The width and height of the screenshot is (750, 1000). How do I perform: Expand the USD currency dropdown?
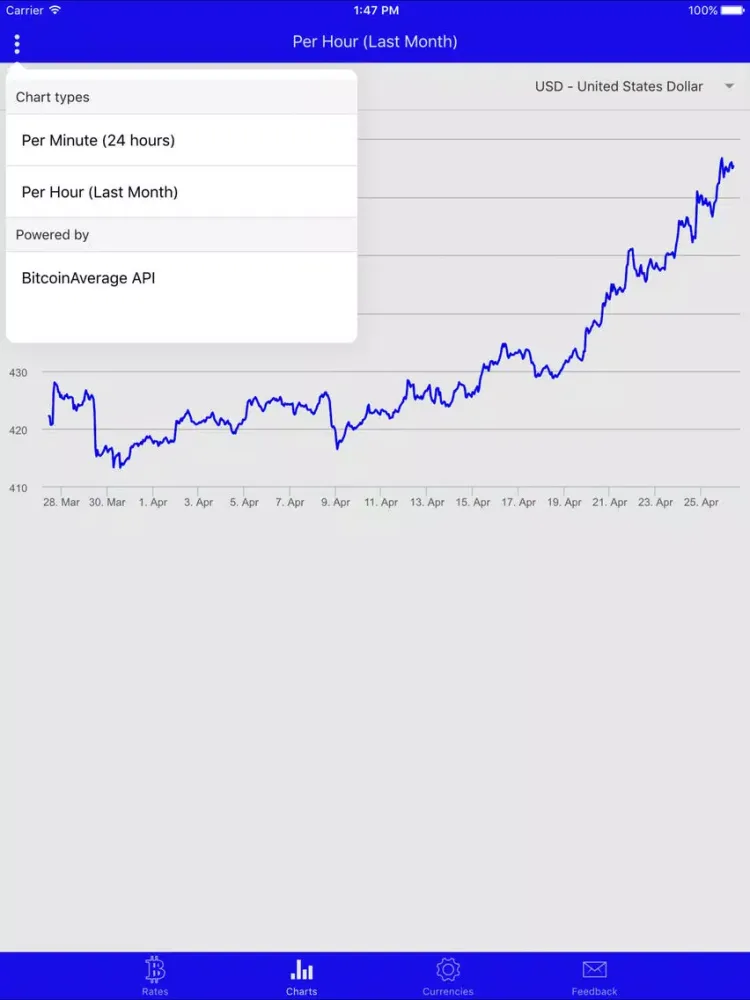pyautogui.click(x=634, y=87)
